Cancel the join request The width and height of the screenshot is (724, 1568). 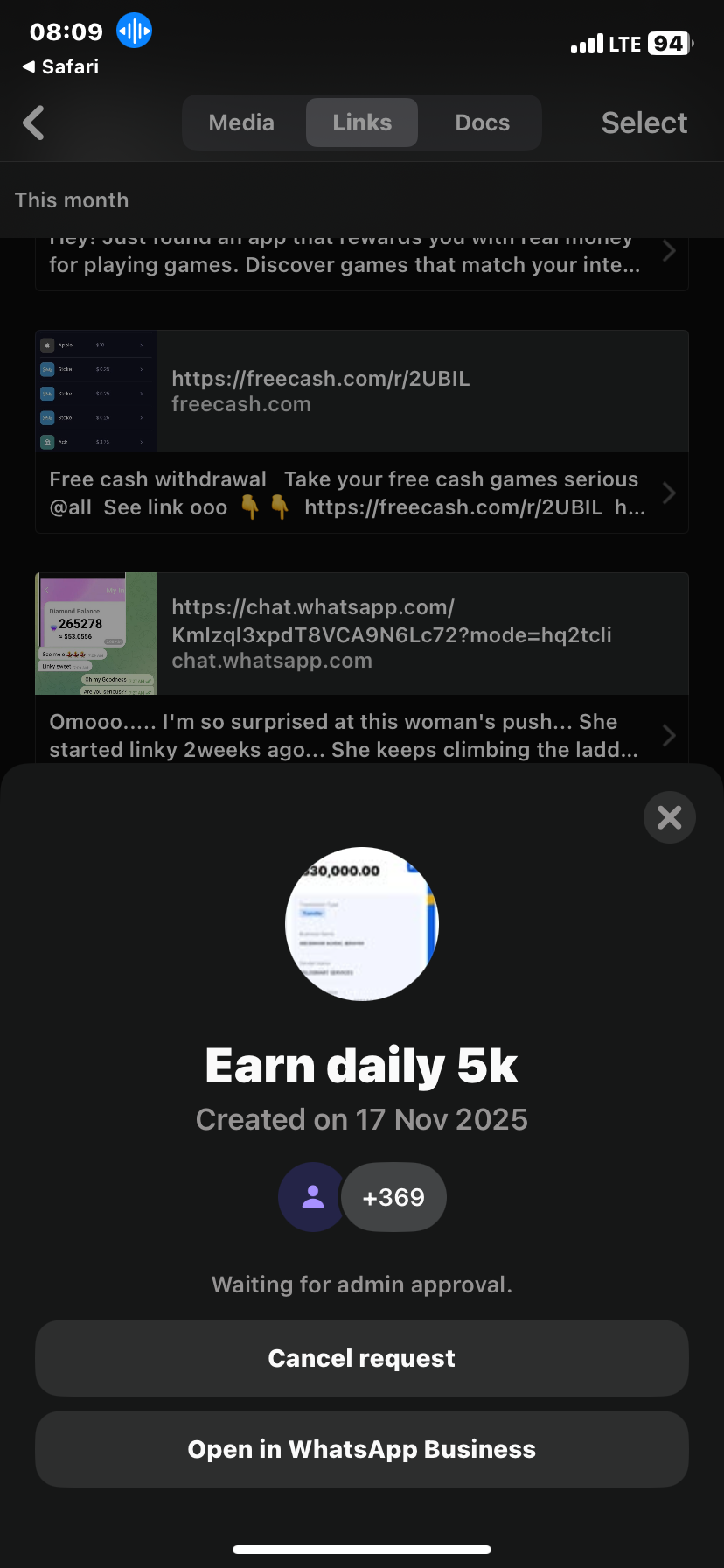click(361, 1358)
